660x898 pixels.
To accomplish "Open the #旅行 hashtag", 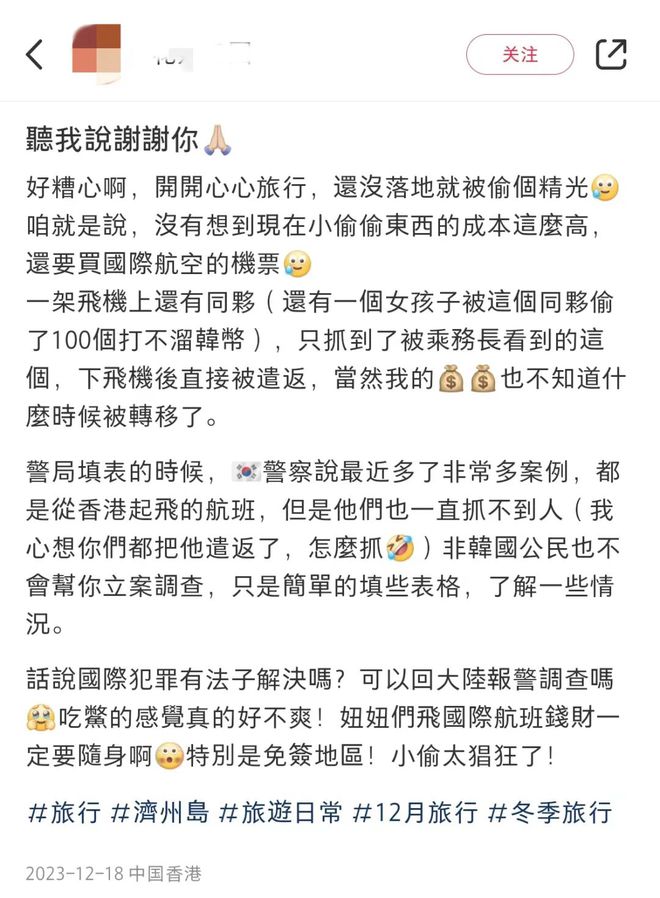I will pos(63,811).
